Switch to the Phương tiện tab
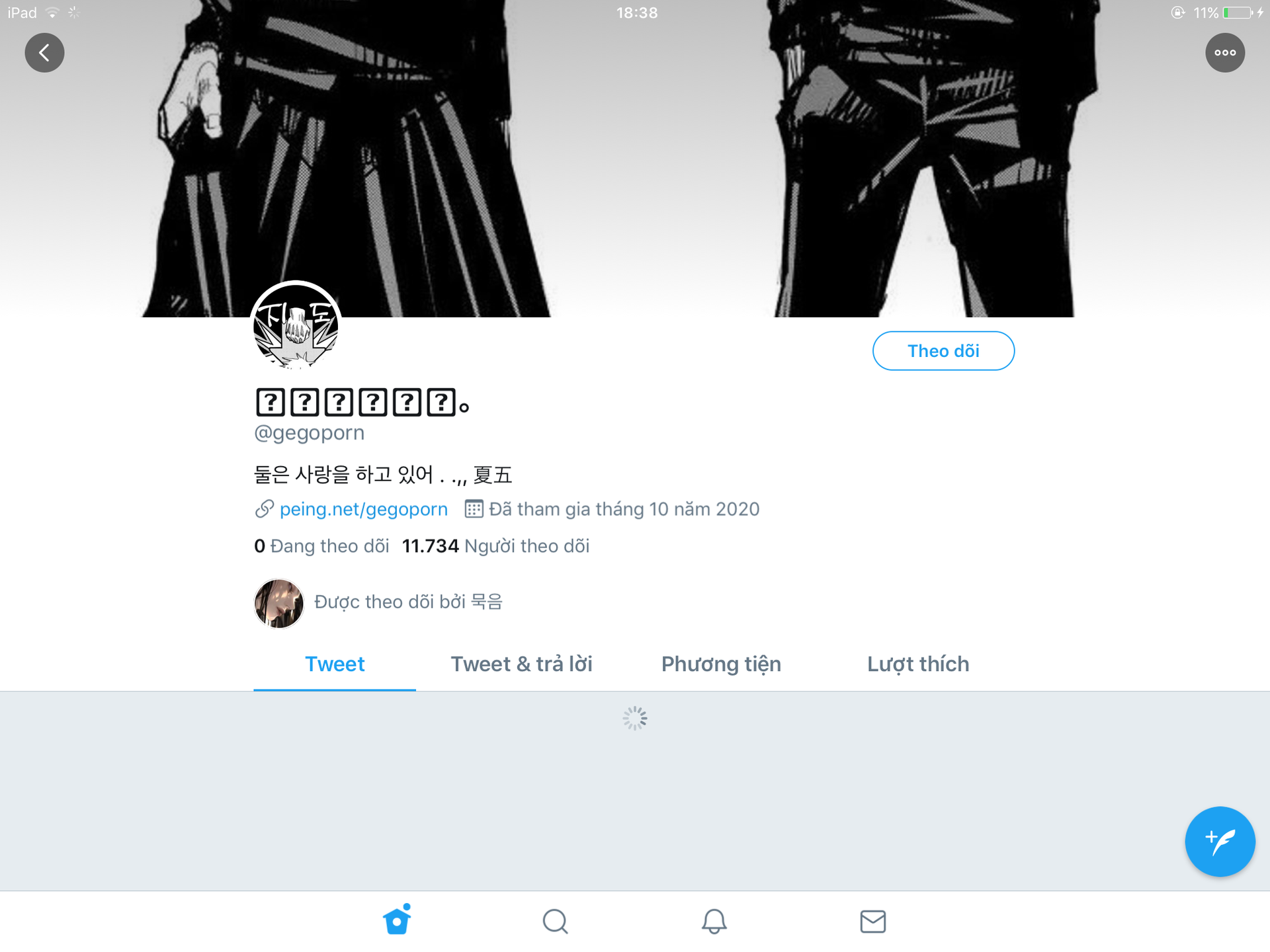1270x952 pixels. click(721, 664)
